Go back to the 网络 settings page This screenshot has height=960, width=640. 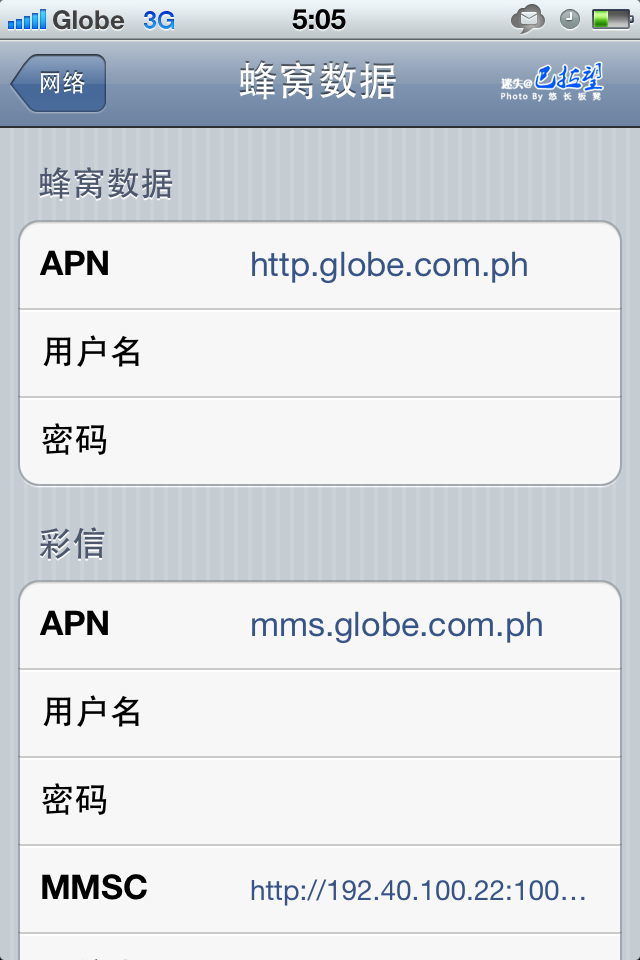click(x=60, y=83)
